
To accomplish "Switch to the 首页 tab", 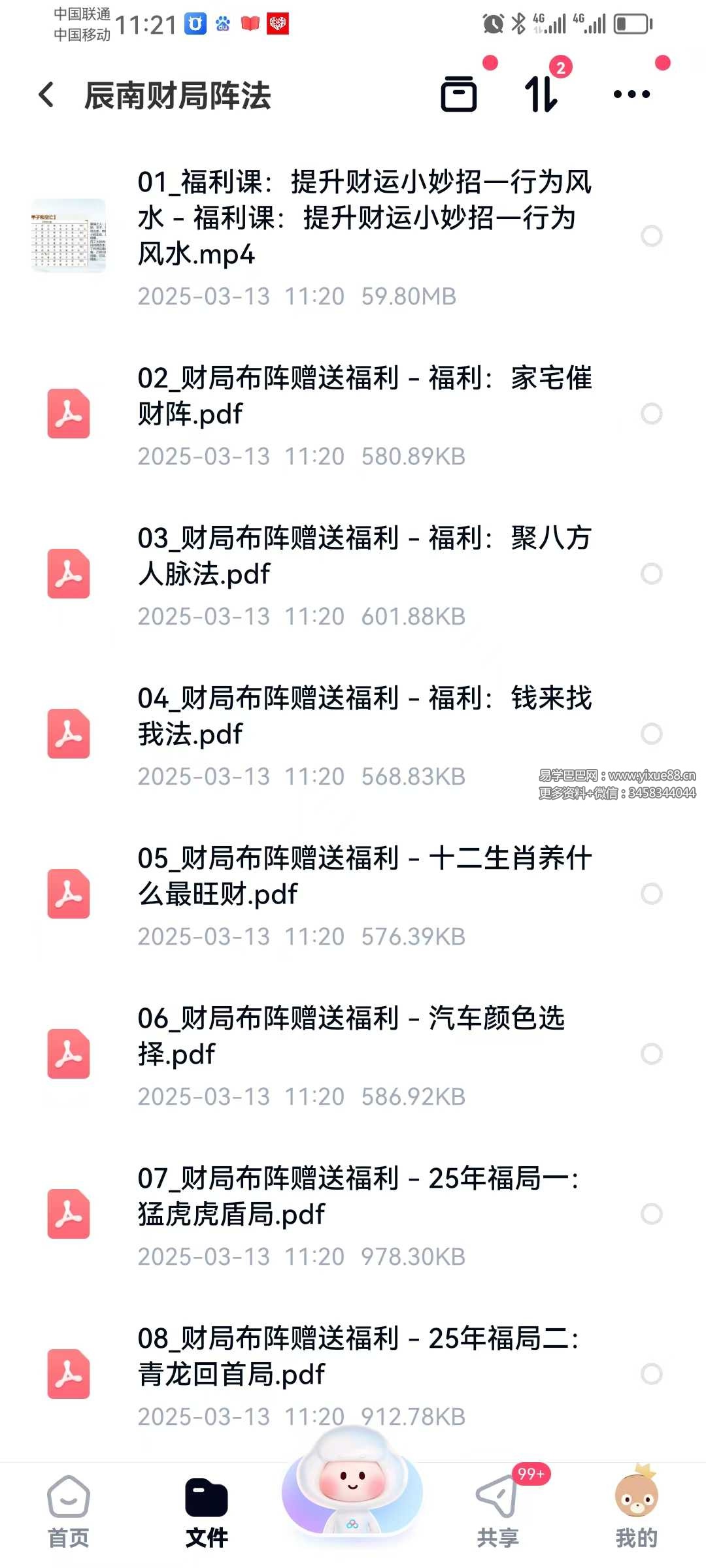I will [69, 1511].
